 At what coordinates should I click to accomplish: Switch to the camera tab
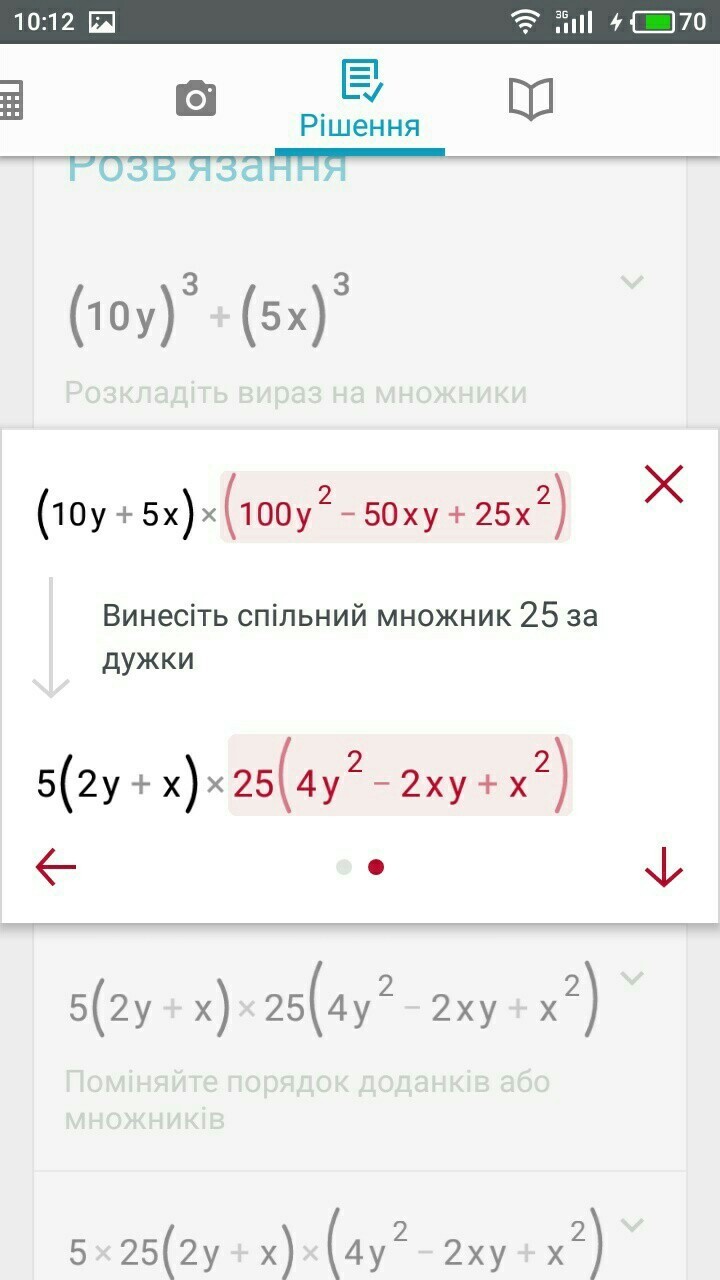[x=196, y=99]
